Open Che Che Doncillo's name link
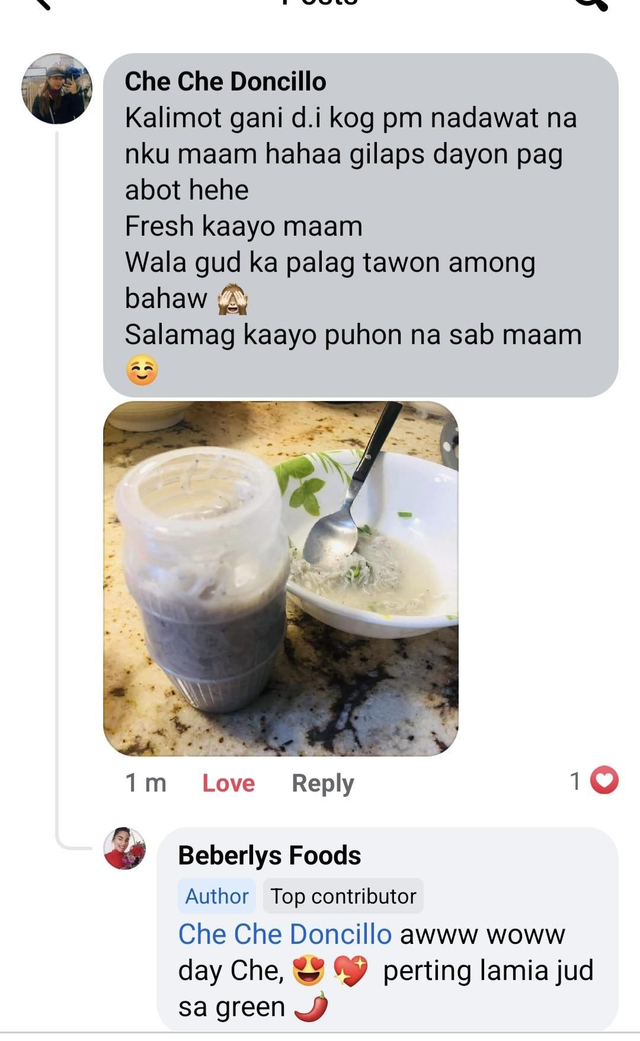This screenshot has width=640, height=1041. (x=225, y=82)
